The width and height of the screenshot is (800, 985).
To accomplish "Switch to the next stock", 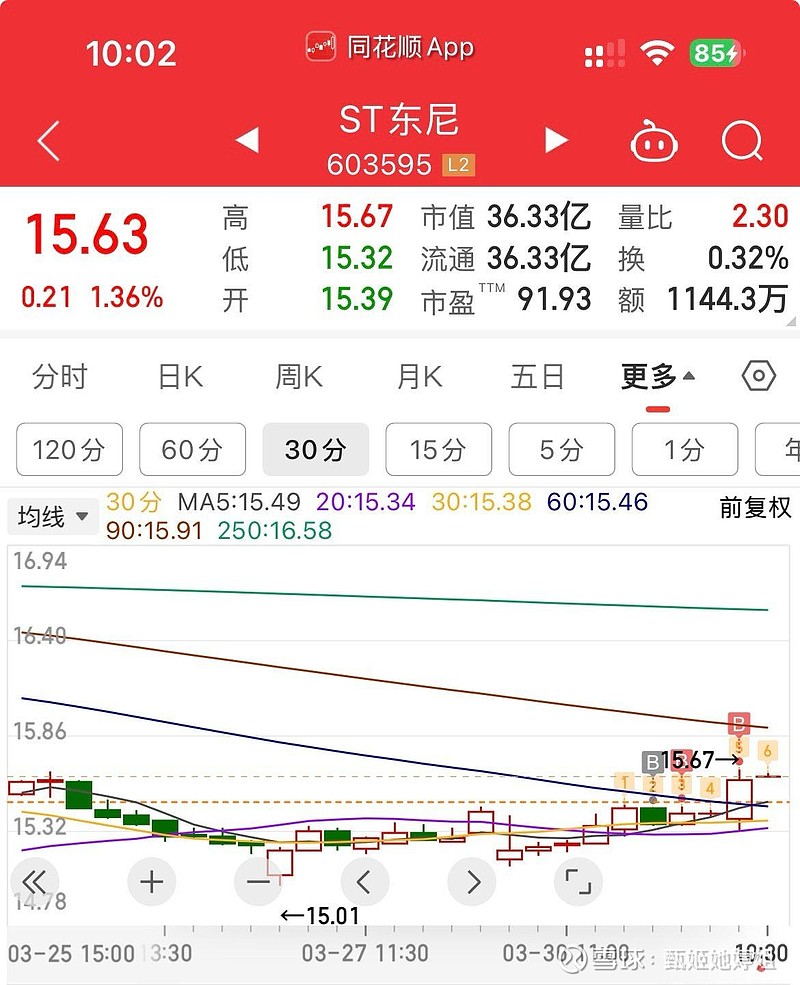I will (x=556, y=140).
